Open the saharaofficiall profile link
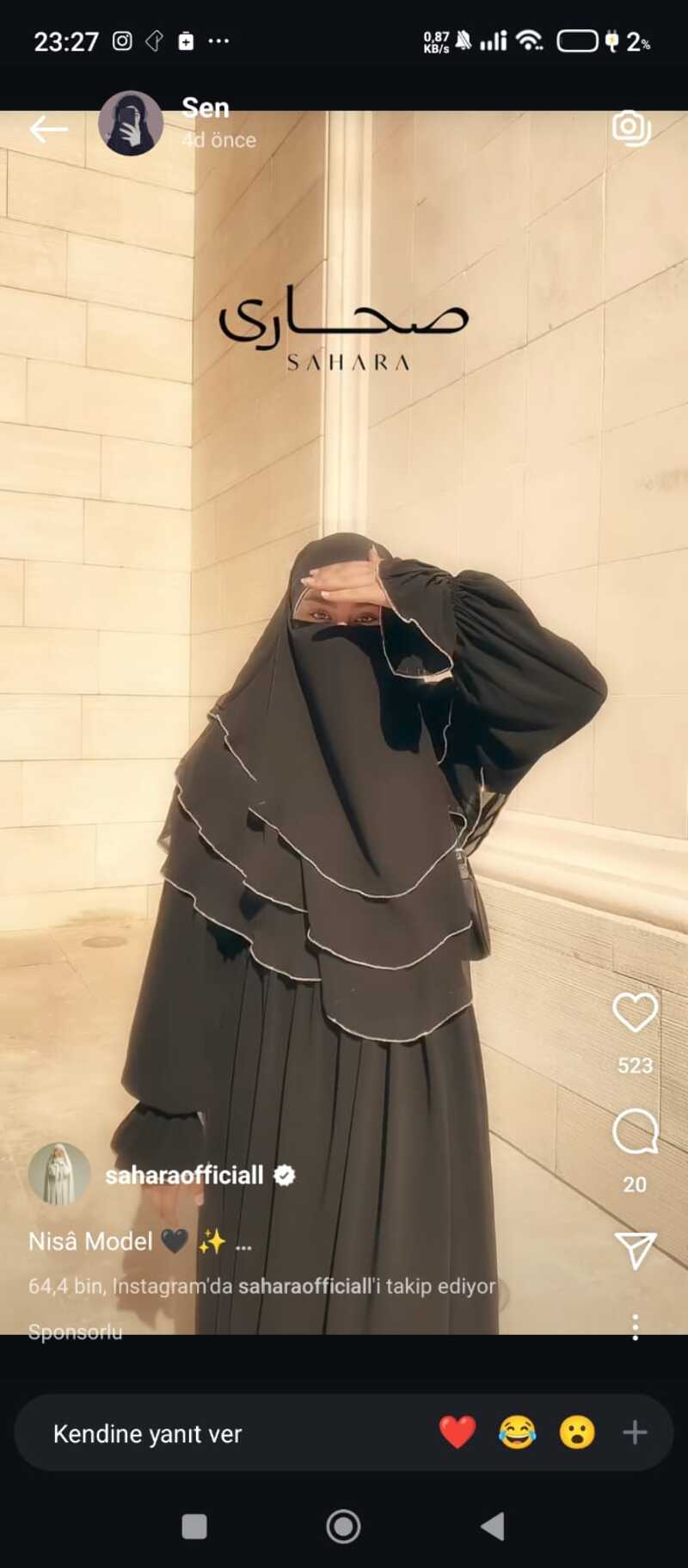This screenshot has height=1568, width=688. click(x=184, y=1175)
